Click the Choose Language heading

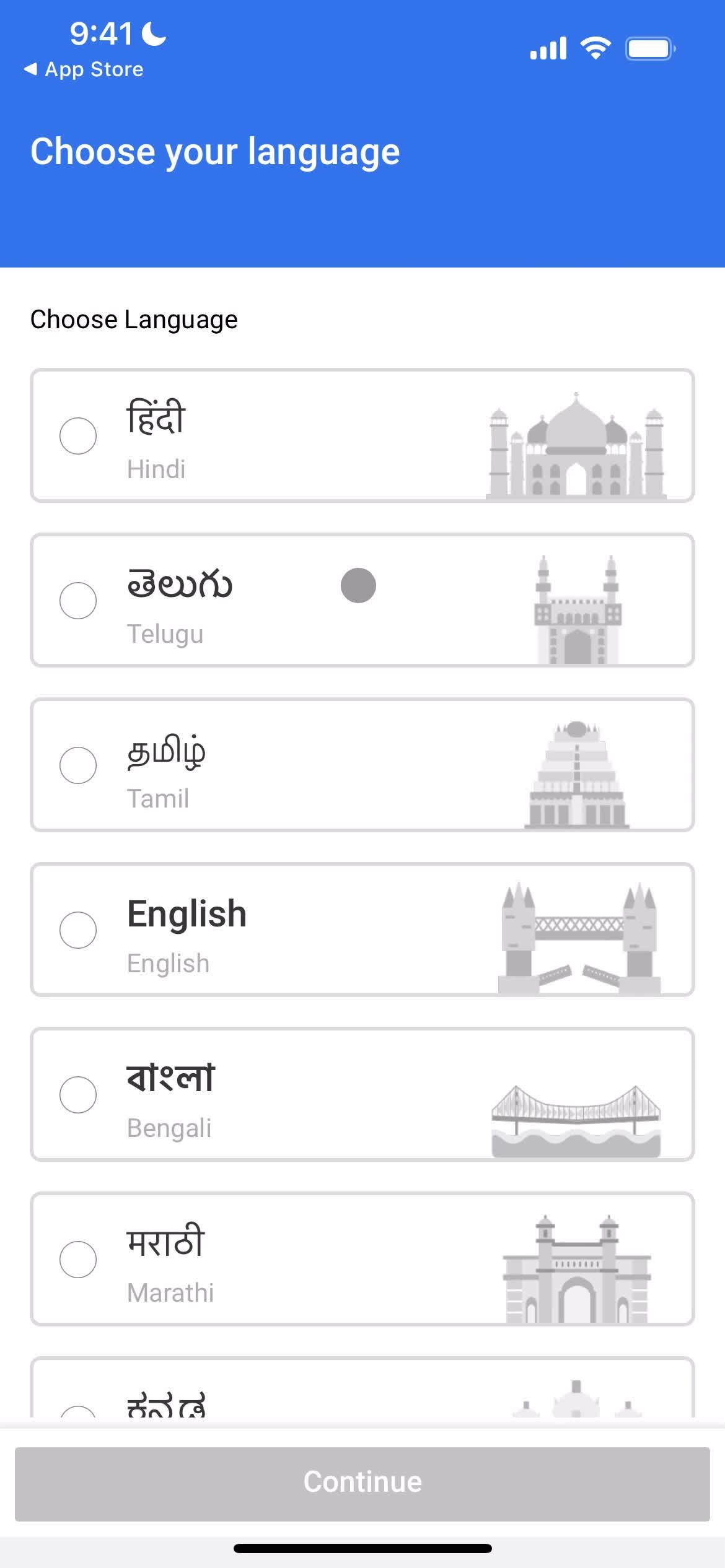coord(134,320)
